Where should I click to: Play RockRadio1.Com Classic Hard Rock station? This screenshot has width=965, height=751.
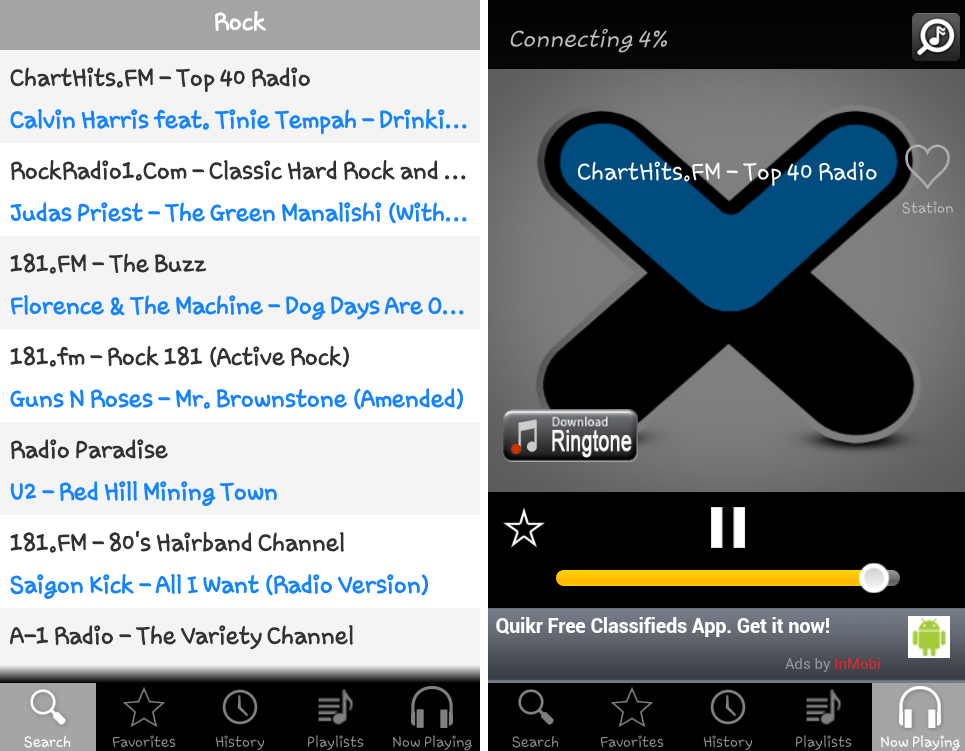[239, 191]
